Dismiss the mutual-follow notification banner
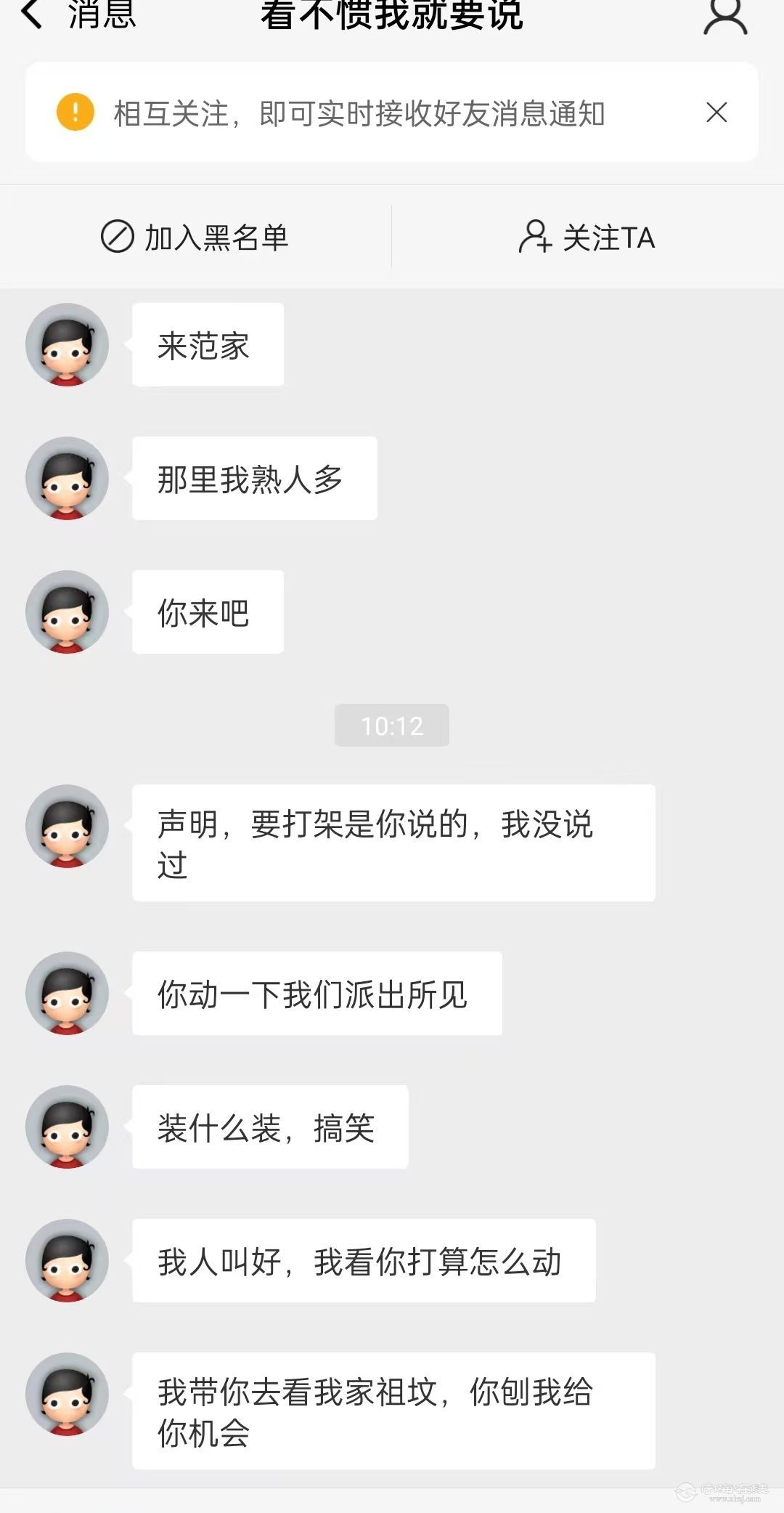 tap(716, 113)
